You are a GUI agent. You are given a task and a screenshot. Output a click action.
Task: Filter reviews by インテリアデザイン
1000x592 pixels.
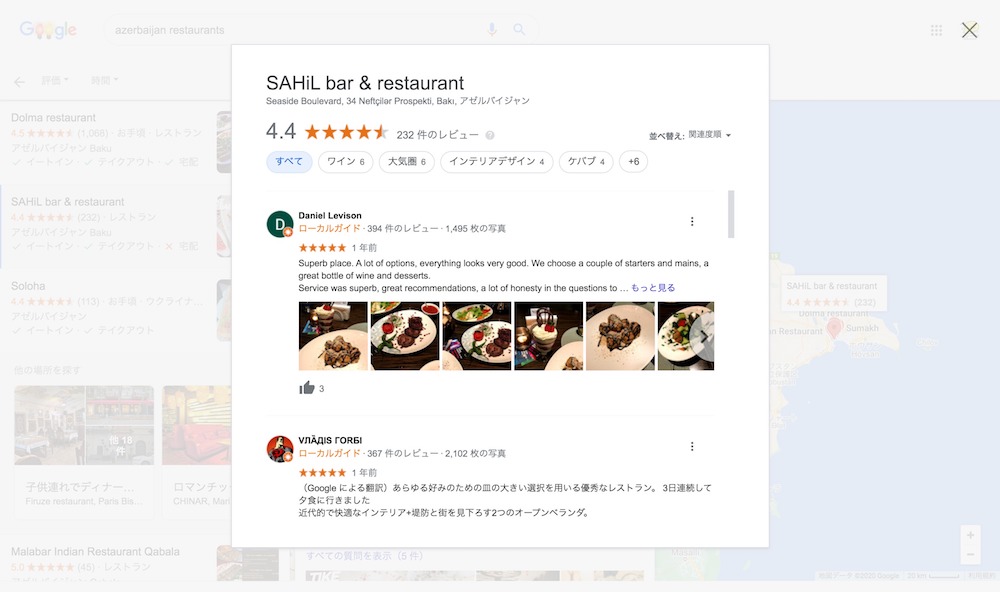(497, 161)
